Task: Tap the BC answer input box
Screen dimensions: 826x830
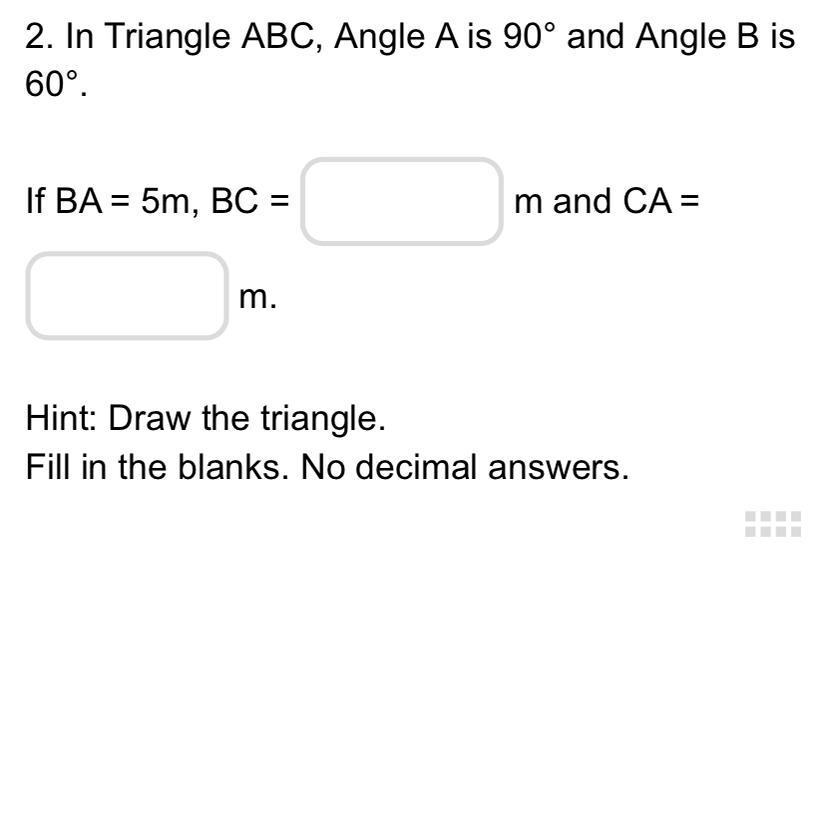Action: [x=402, y=201]
